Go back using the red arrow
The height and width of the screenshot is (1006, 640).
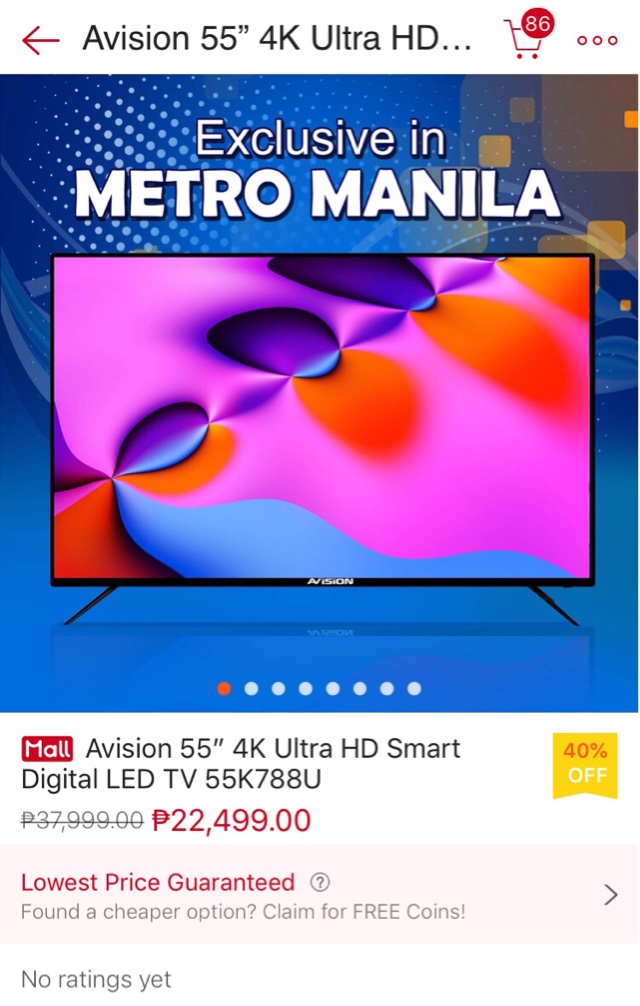point(40,40)
